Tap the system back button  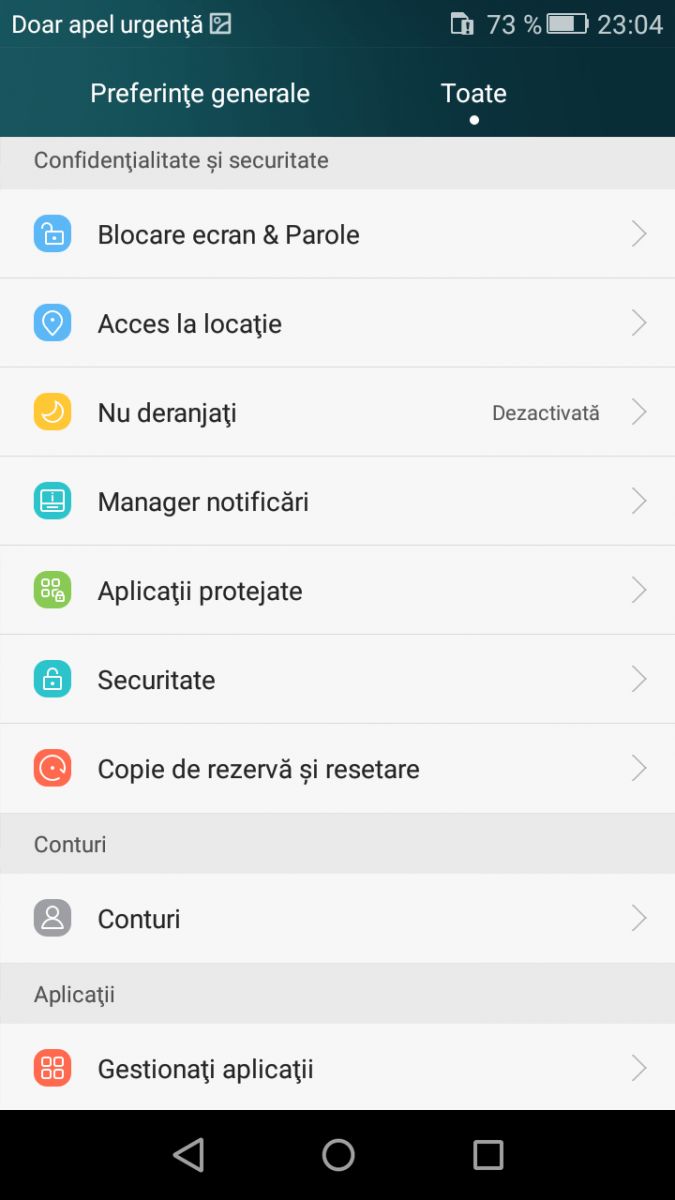coord(188,1155)
